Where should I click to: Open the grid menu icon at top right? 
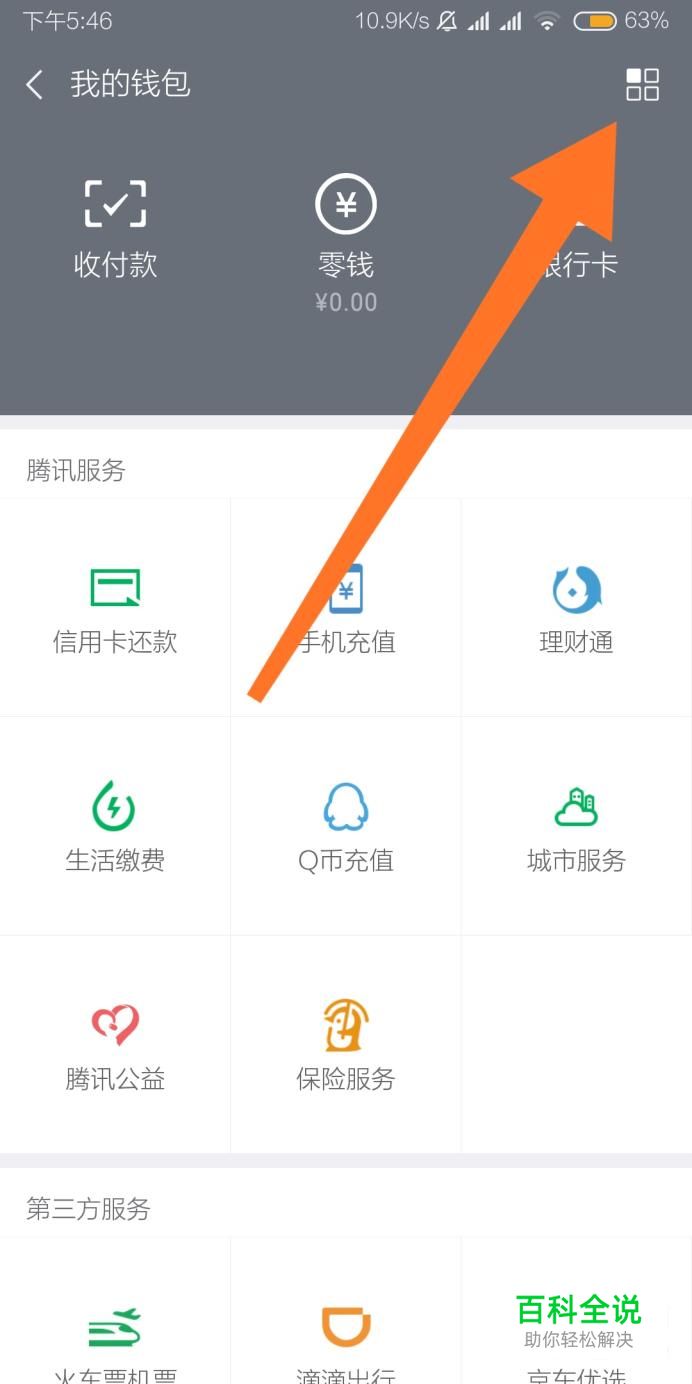pos(642,85)
